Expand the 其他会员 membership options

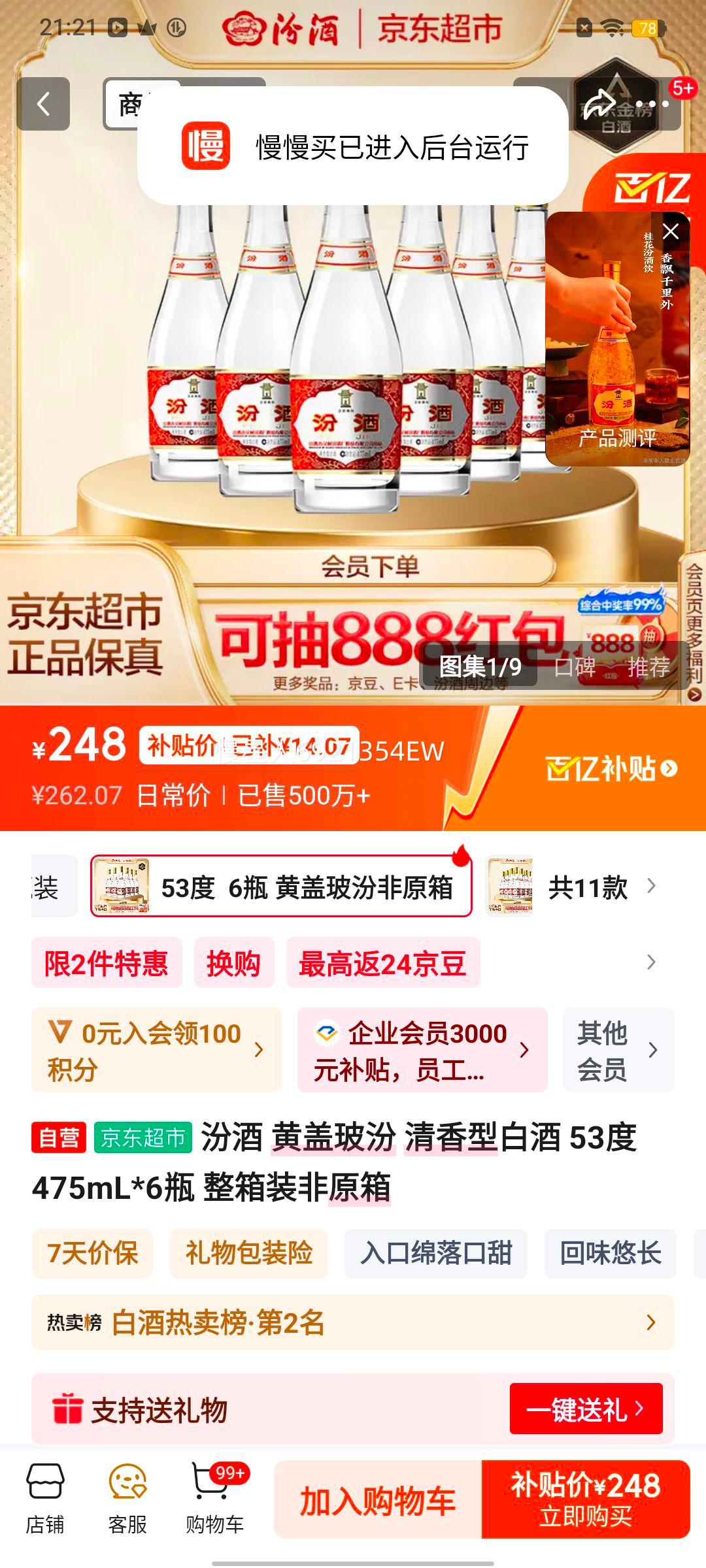click(618, 1048)
